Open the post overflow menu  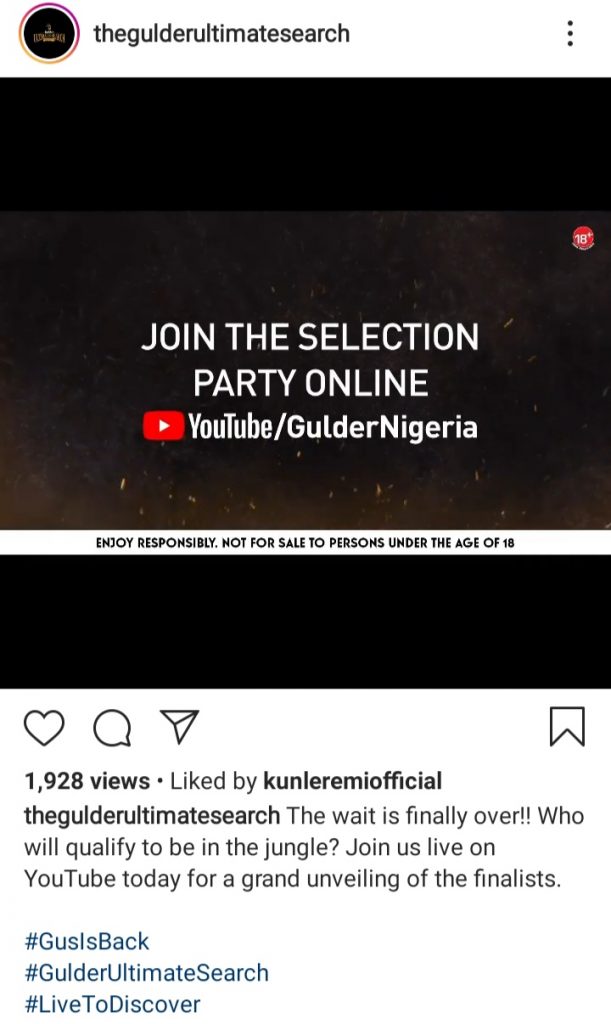pos(570,34)
